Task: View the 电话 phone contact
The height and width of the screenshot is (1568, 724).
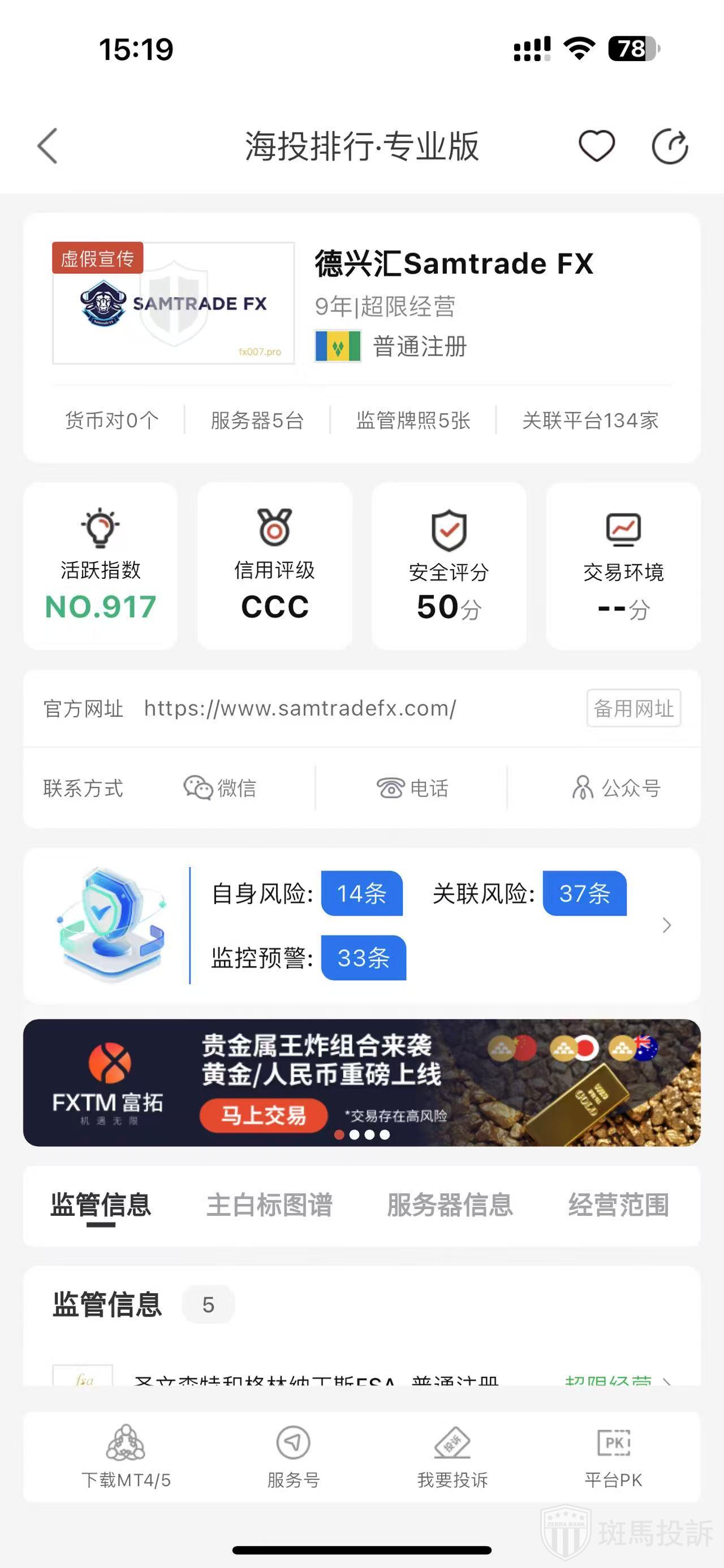Action: [413, 789]
